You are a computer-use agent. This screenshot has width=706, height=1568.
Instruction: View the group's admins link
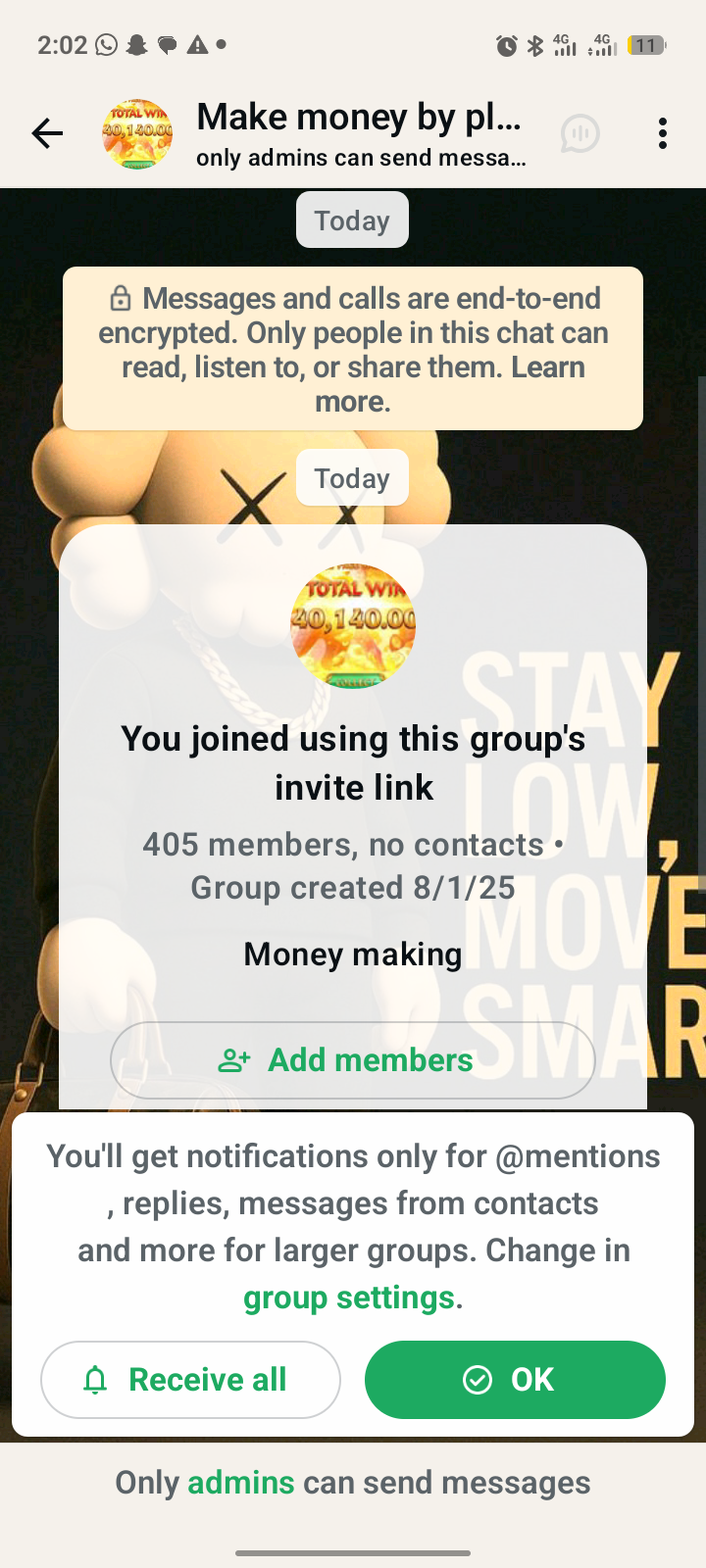[240, 1483]
